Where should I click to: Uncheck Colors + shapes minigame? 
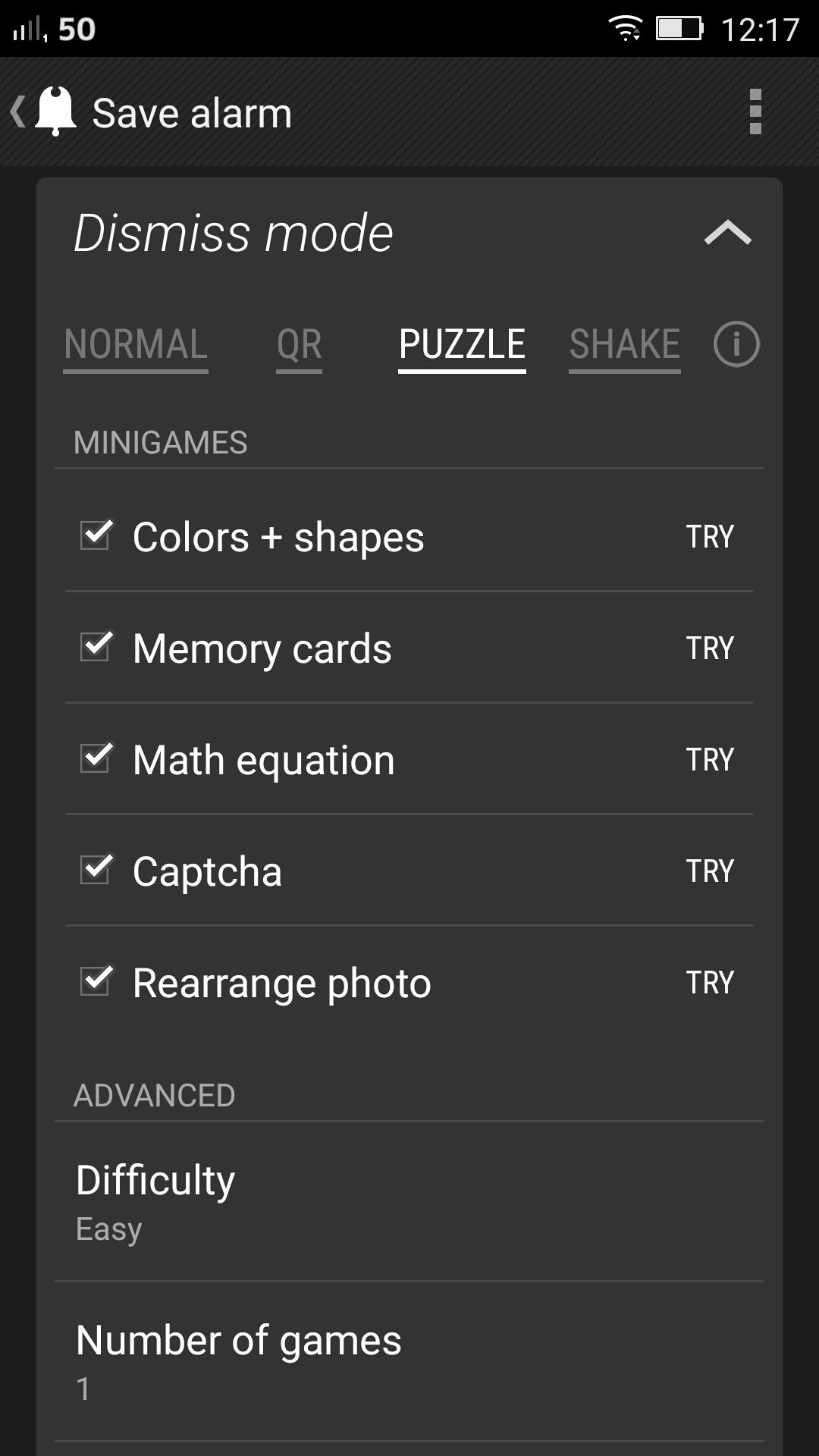click(x=96, y=535)
